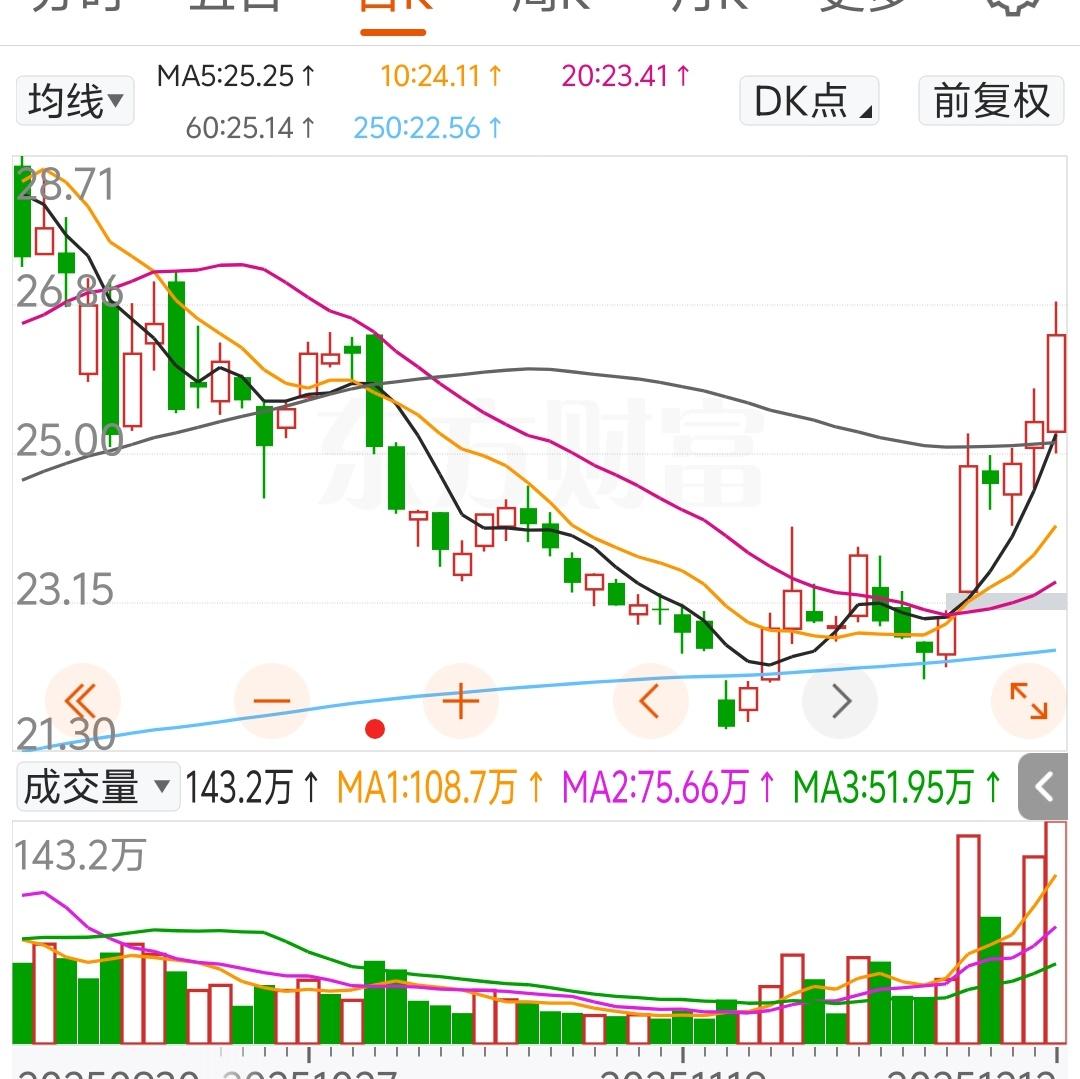Zoom out the K-line chart with the minus button

click(x=271, y=701)
